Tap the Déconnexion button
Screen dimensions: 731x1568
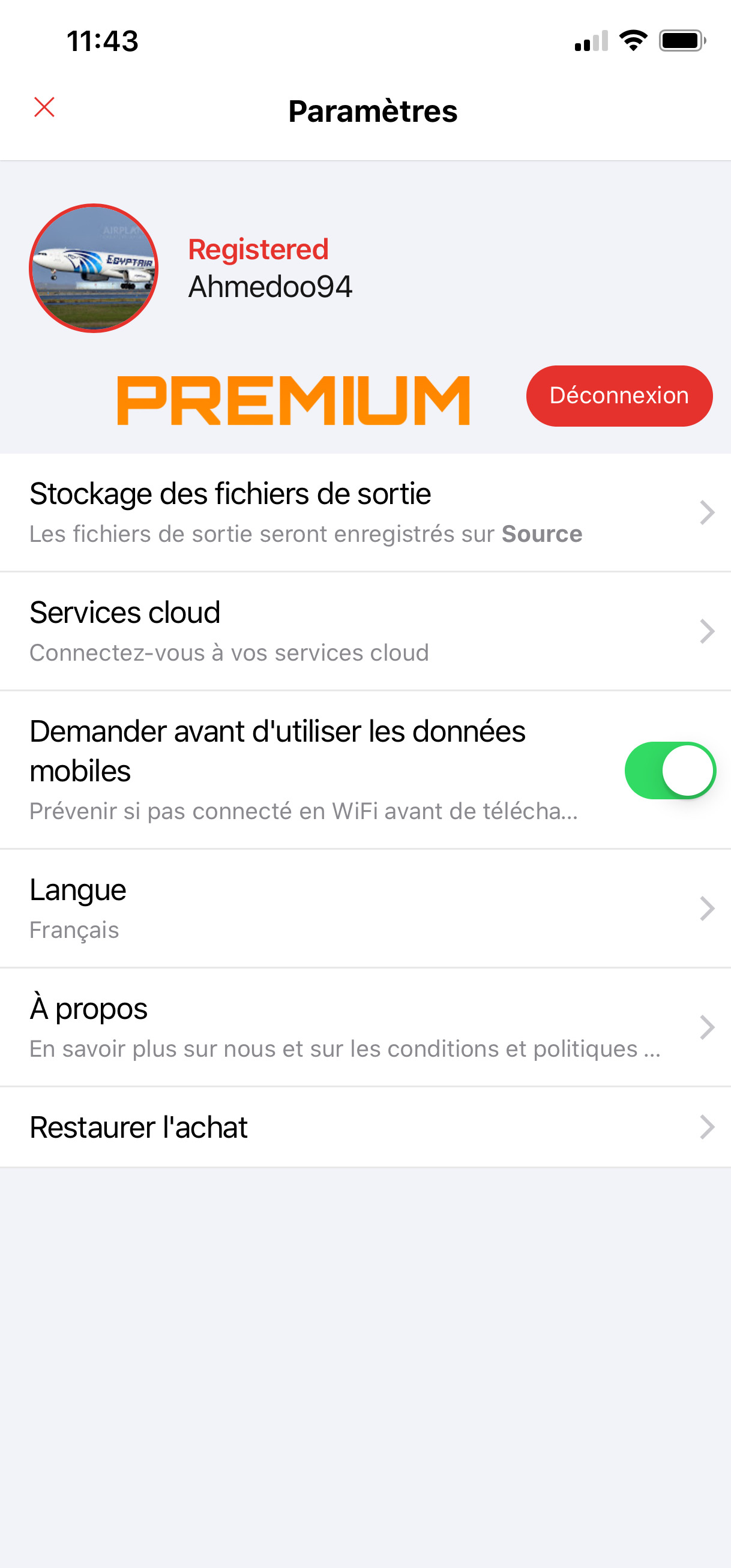tap(618, 395)
